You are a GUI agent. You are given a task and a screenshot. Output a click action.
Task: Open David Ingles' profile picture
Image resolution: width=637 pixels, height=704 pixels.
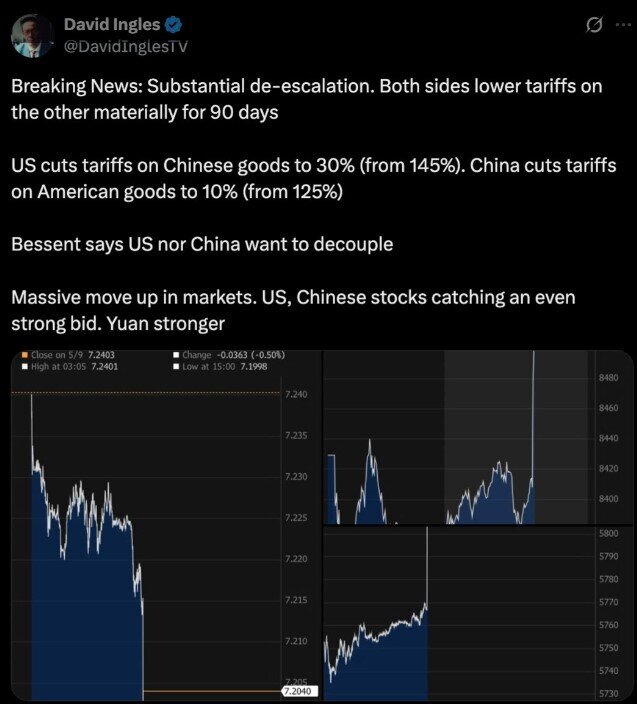(x=33, y=36)
